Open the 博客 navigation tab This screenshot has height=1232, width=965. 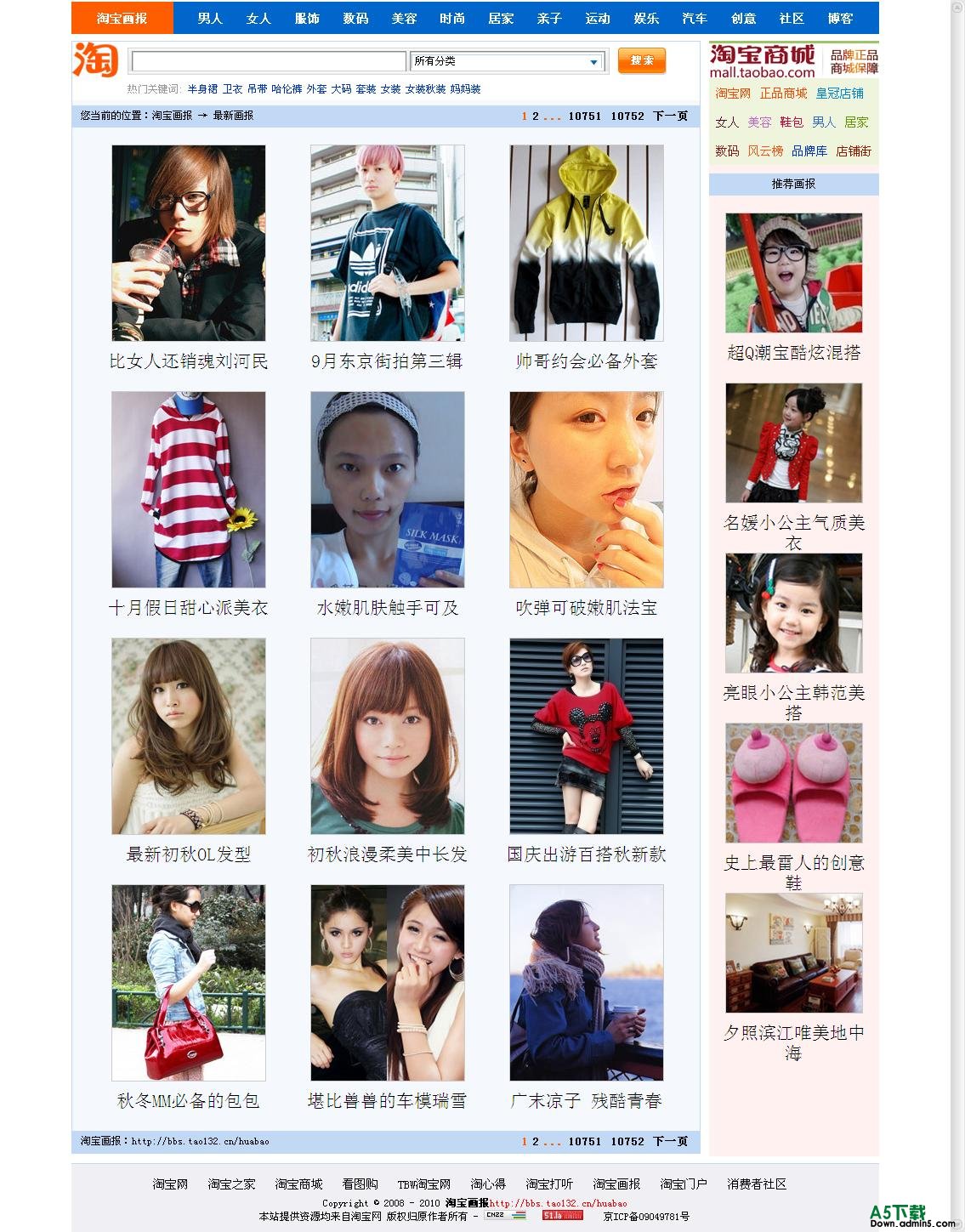pyautogui.click(x=840, y=18)
